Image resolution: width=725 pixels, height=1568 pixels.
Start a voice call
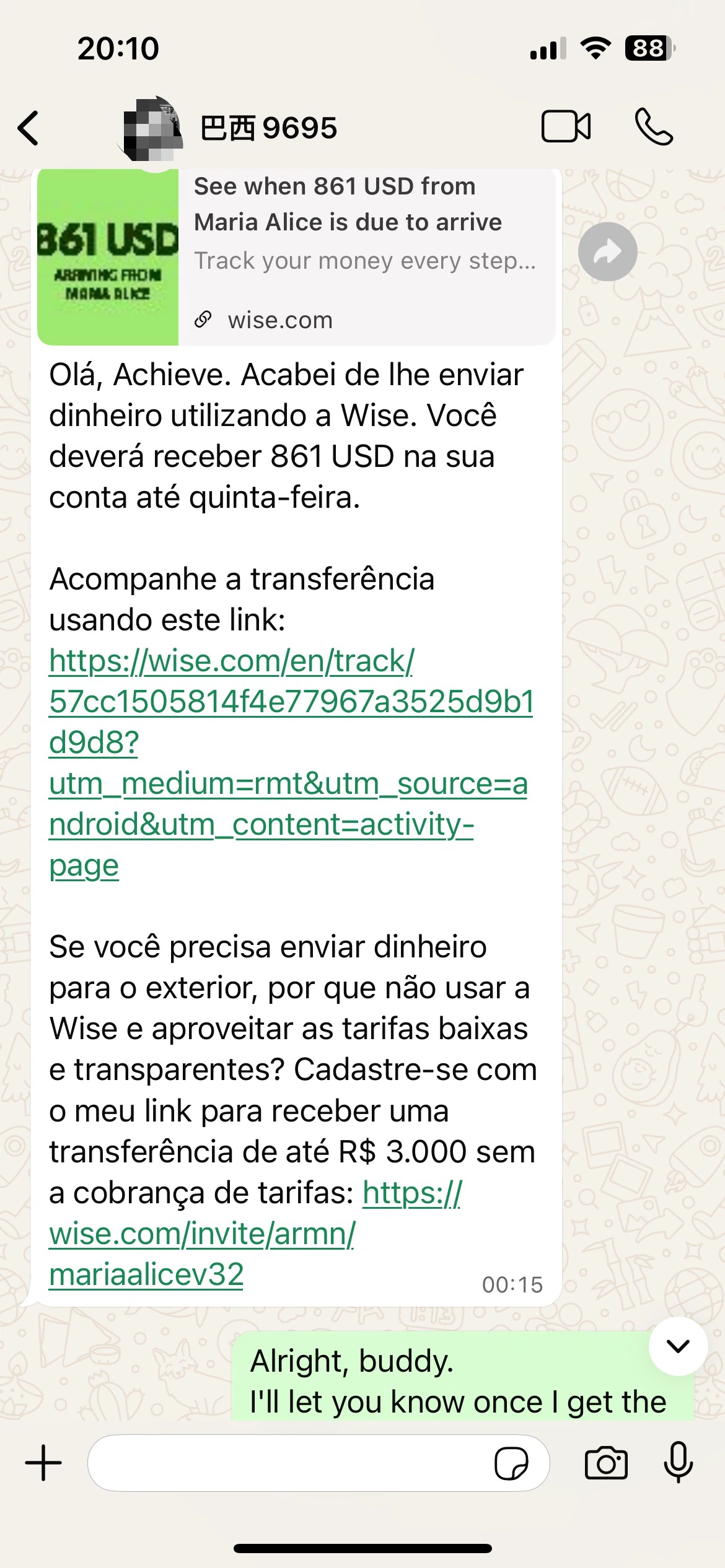654,127
